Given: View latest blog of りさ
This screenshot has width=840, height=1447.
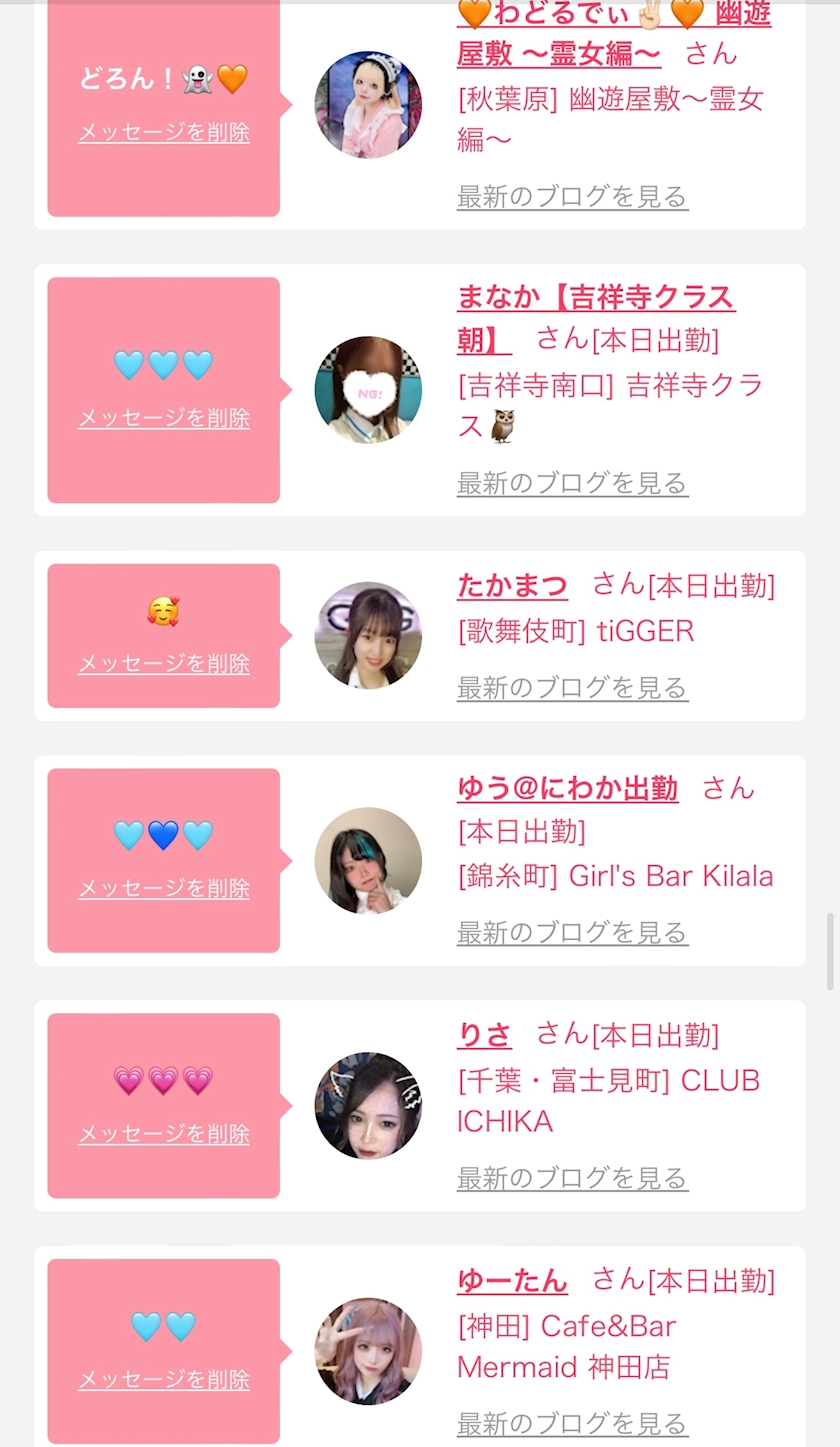Looking at the screenshot, I should click(x=572, y=1177).
